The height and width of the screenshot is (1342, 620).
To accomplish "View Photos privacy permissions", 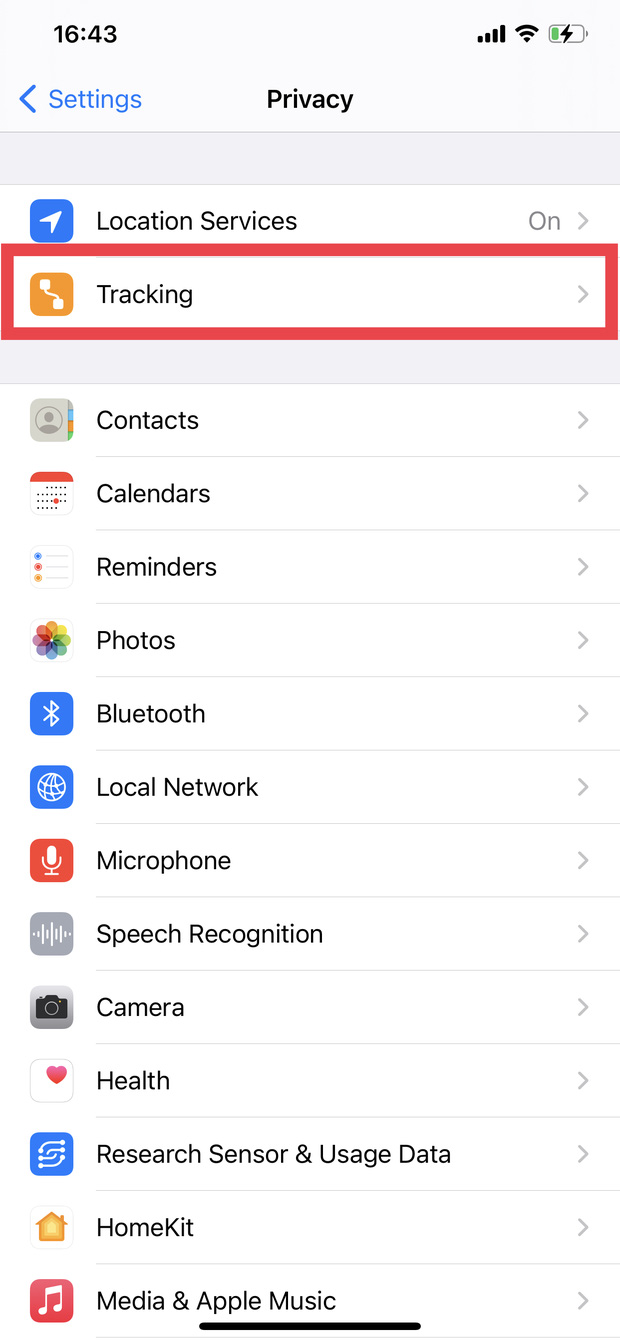I will point(310,641).
